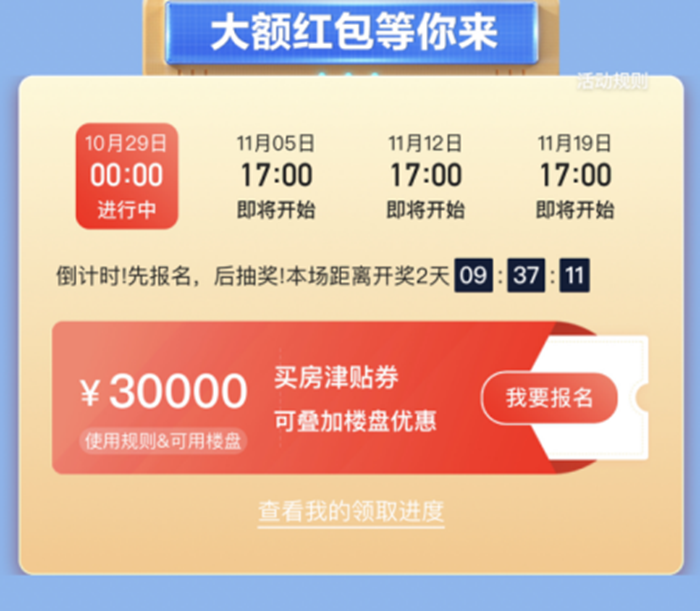This screenshot has height=611, width=700.
Task: Switch to the 11月19日 17:00 session
Action: (575, 176)
